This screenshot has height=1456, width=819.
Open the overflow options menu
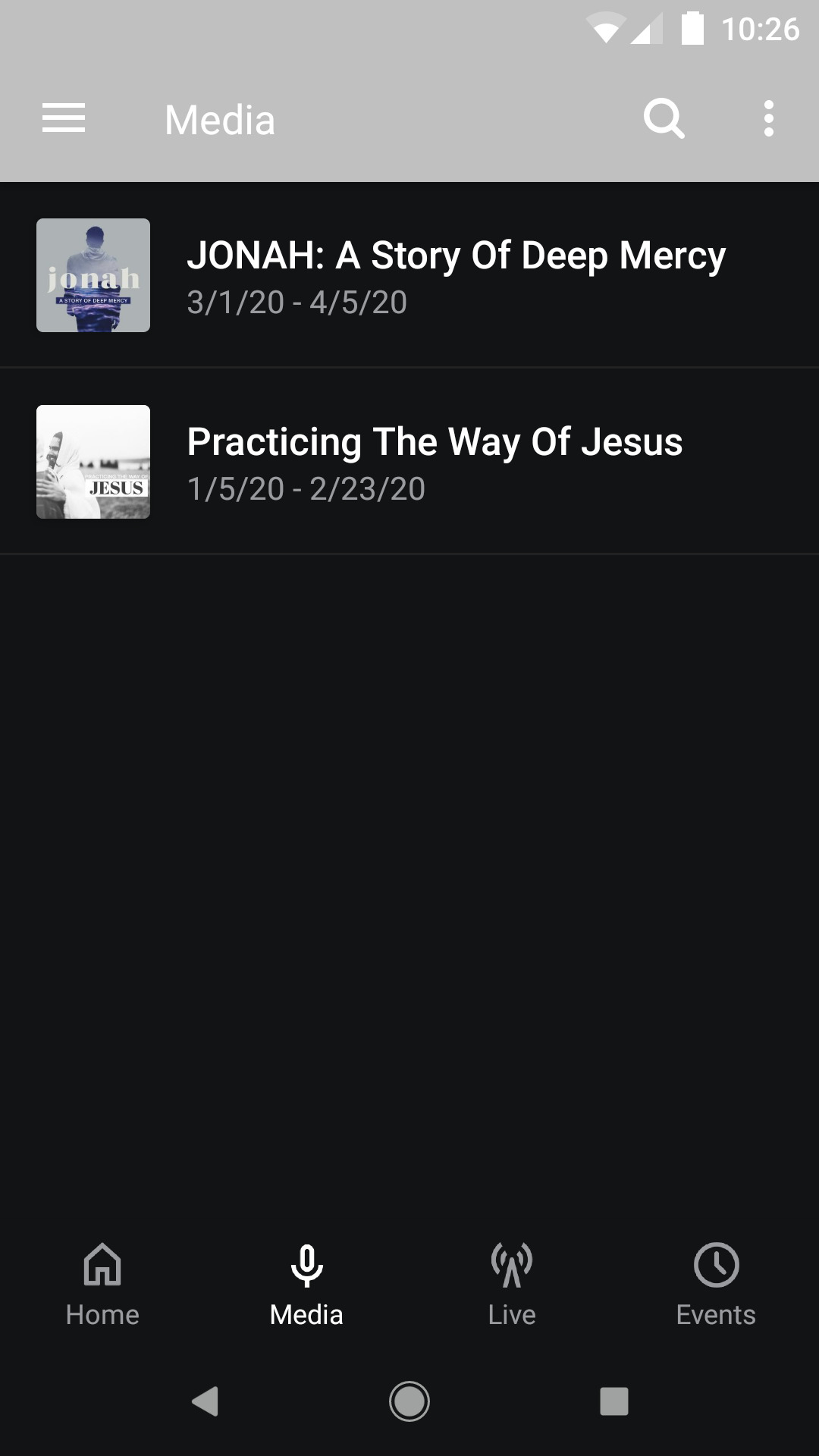point(769,119)
